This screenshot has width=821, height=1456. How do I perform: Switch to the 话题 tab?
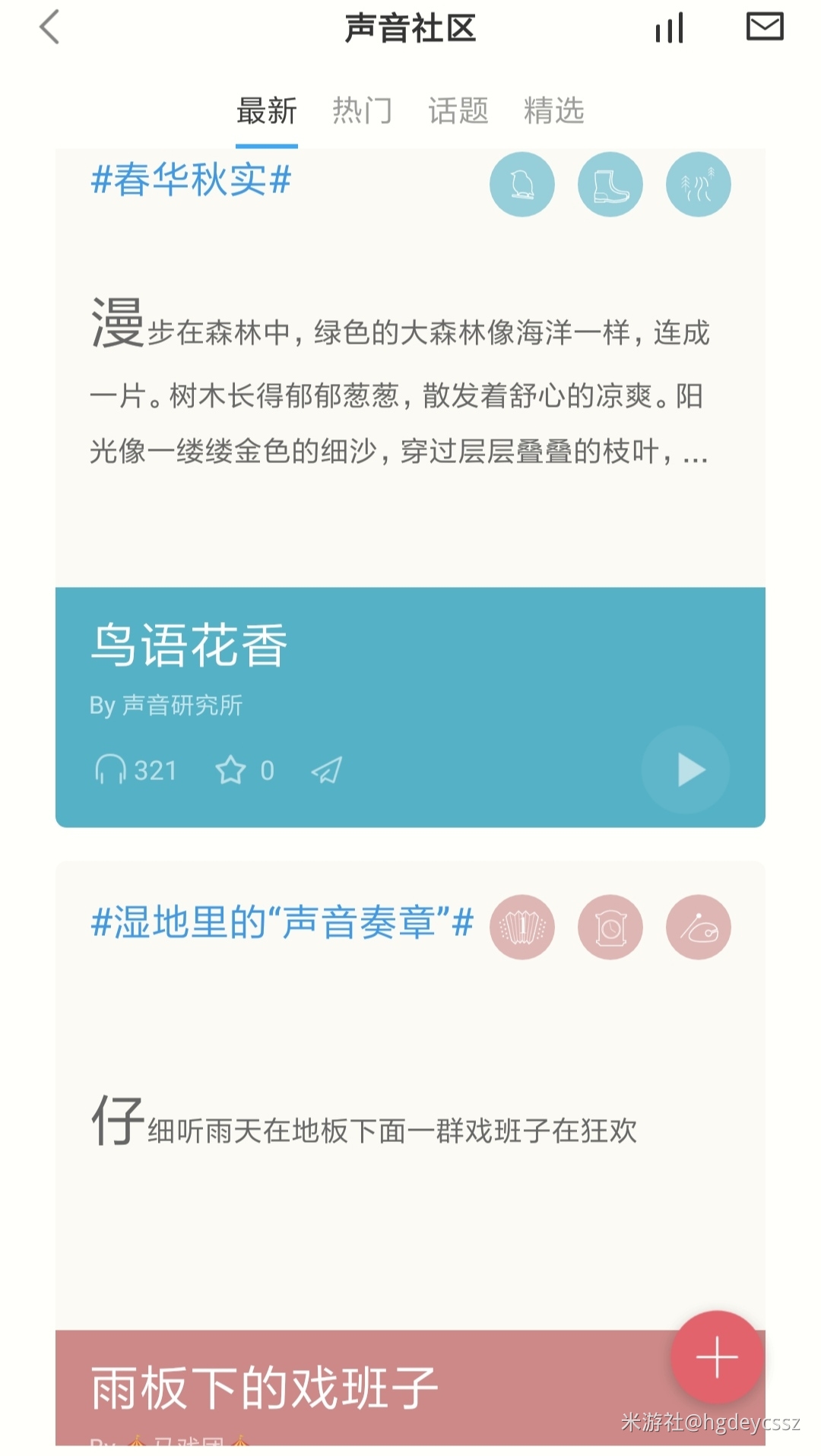tap(458, 111)
